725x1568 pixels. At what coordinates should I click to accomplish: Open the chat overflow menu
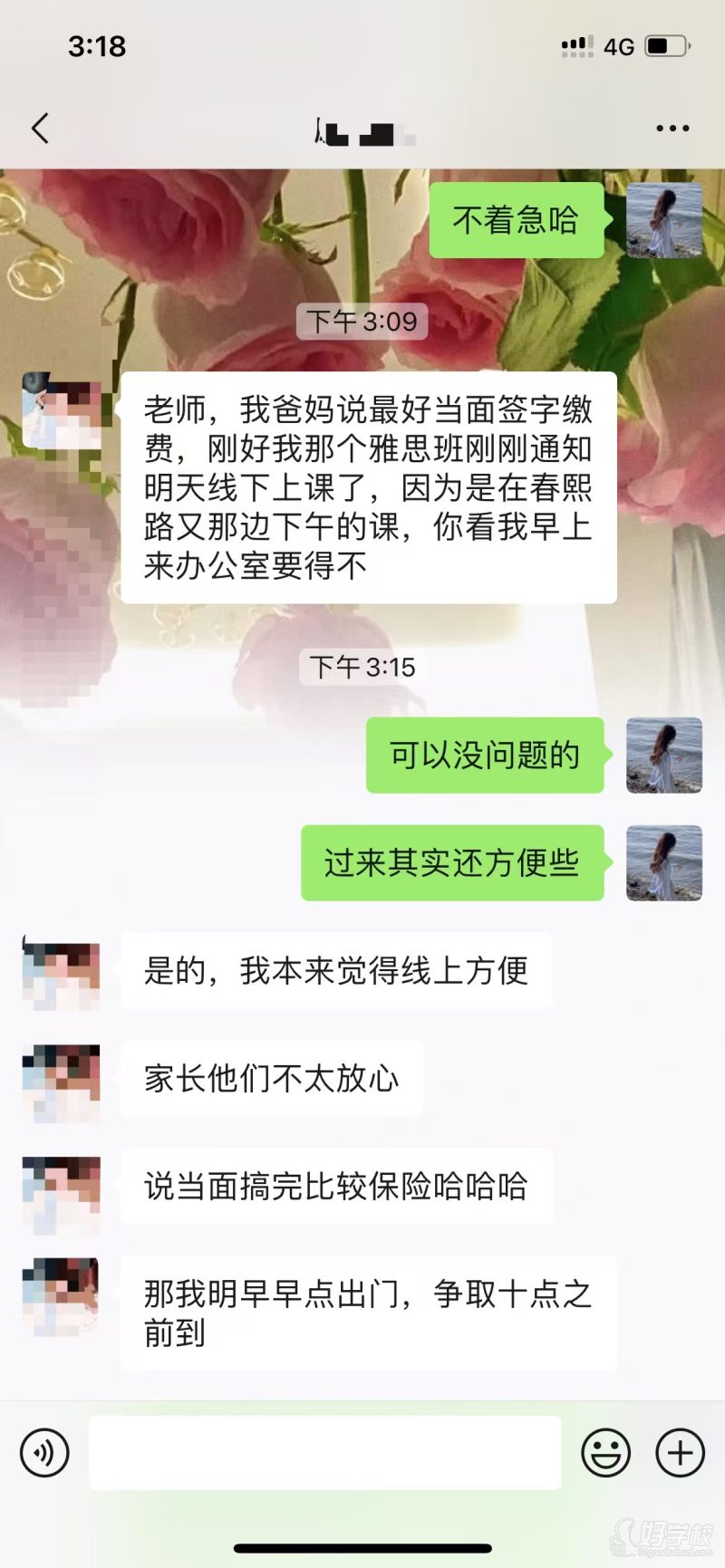(672, 129)
